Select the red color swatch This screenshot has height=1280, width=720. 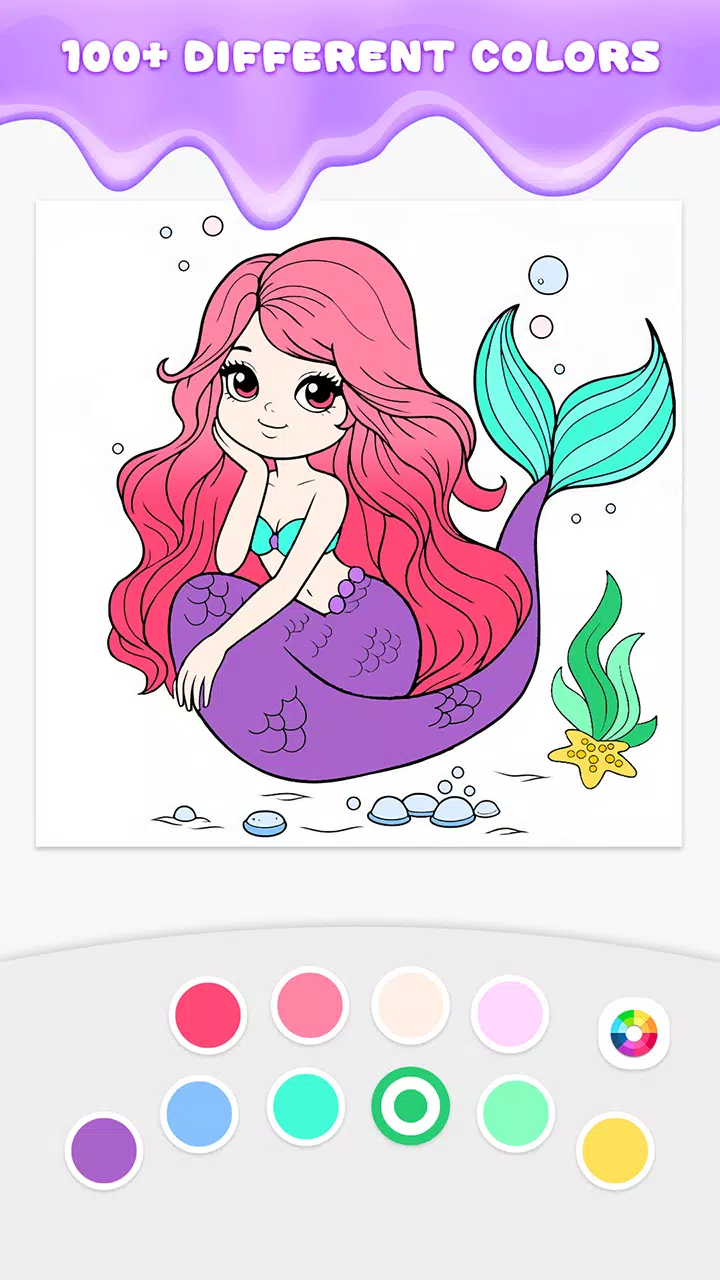(x=208, y=1015)
